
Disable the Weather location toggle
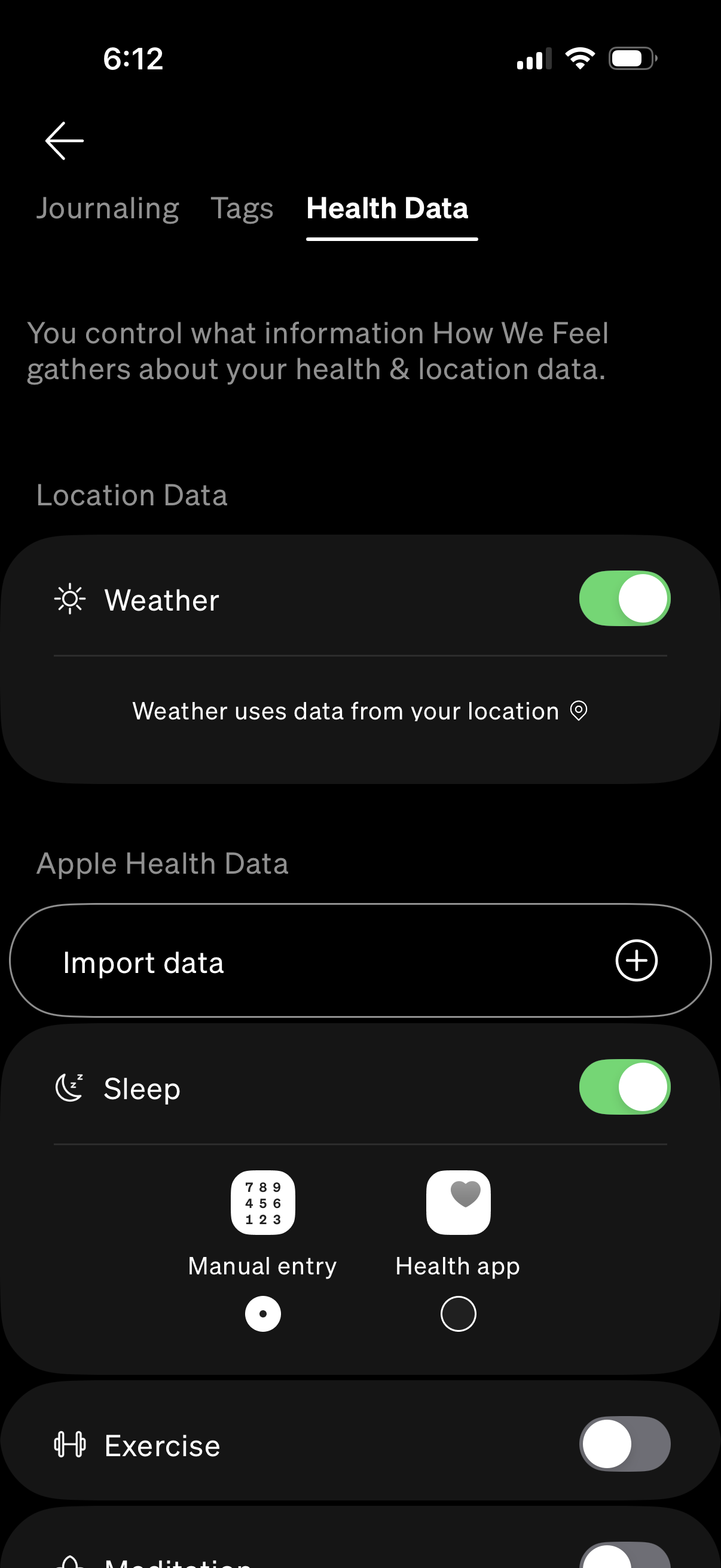[x=624, y=599]
